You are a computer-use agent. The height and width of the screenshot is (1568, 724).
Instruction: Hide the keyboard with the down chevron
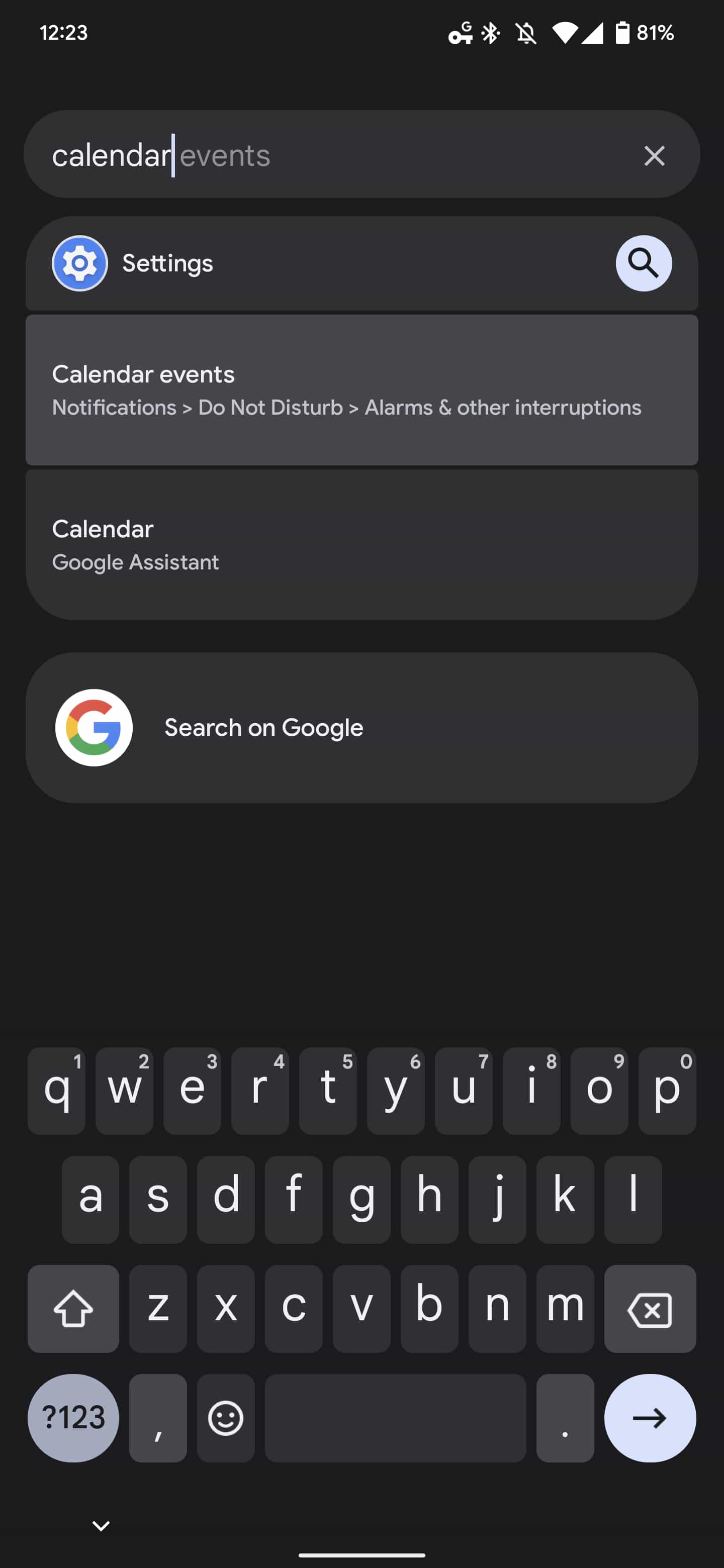coord(101,1525)
